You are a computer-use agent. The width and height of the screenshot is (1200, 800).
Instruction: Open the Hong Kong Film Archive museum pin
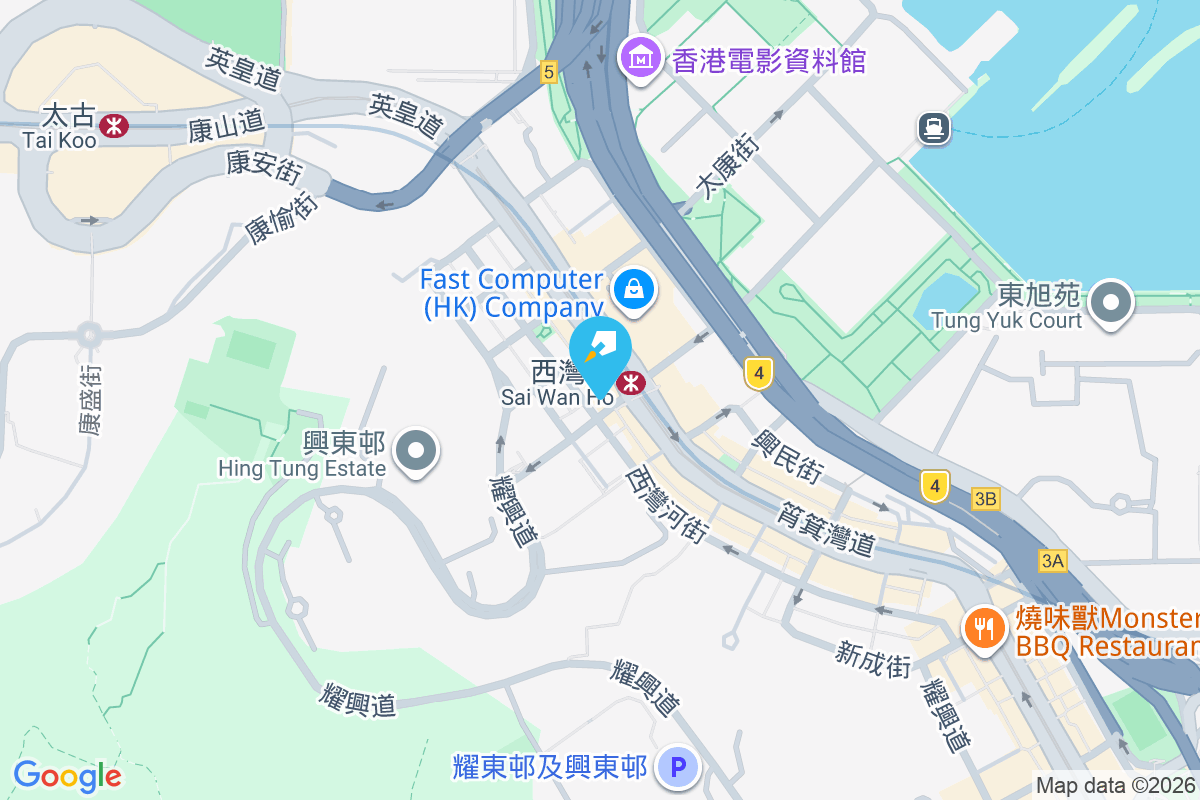[x=640, y=58]
